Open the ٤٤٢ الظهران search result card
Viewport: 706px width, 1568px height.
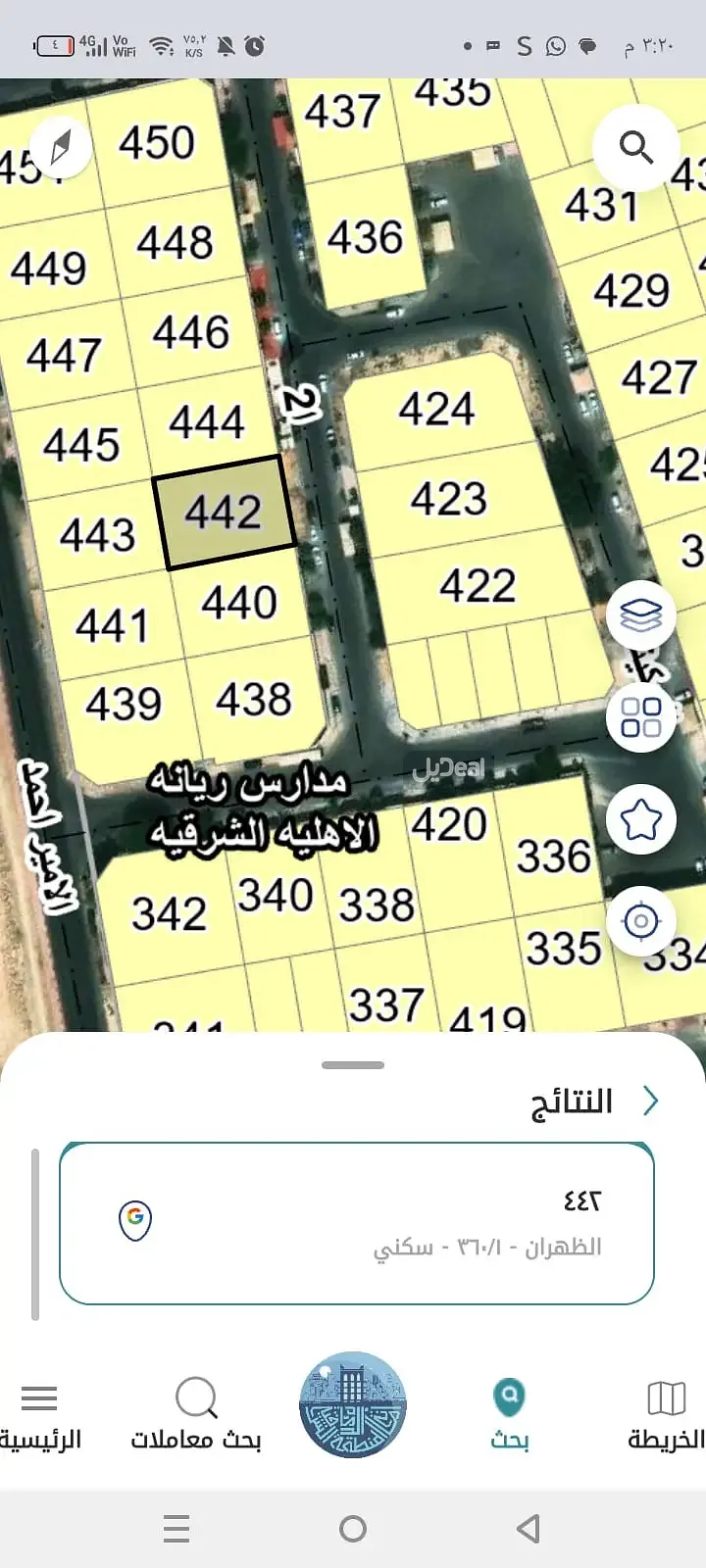click(357, 1223)
